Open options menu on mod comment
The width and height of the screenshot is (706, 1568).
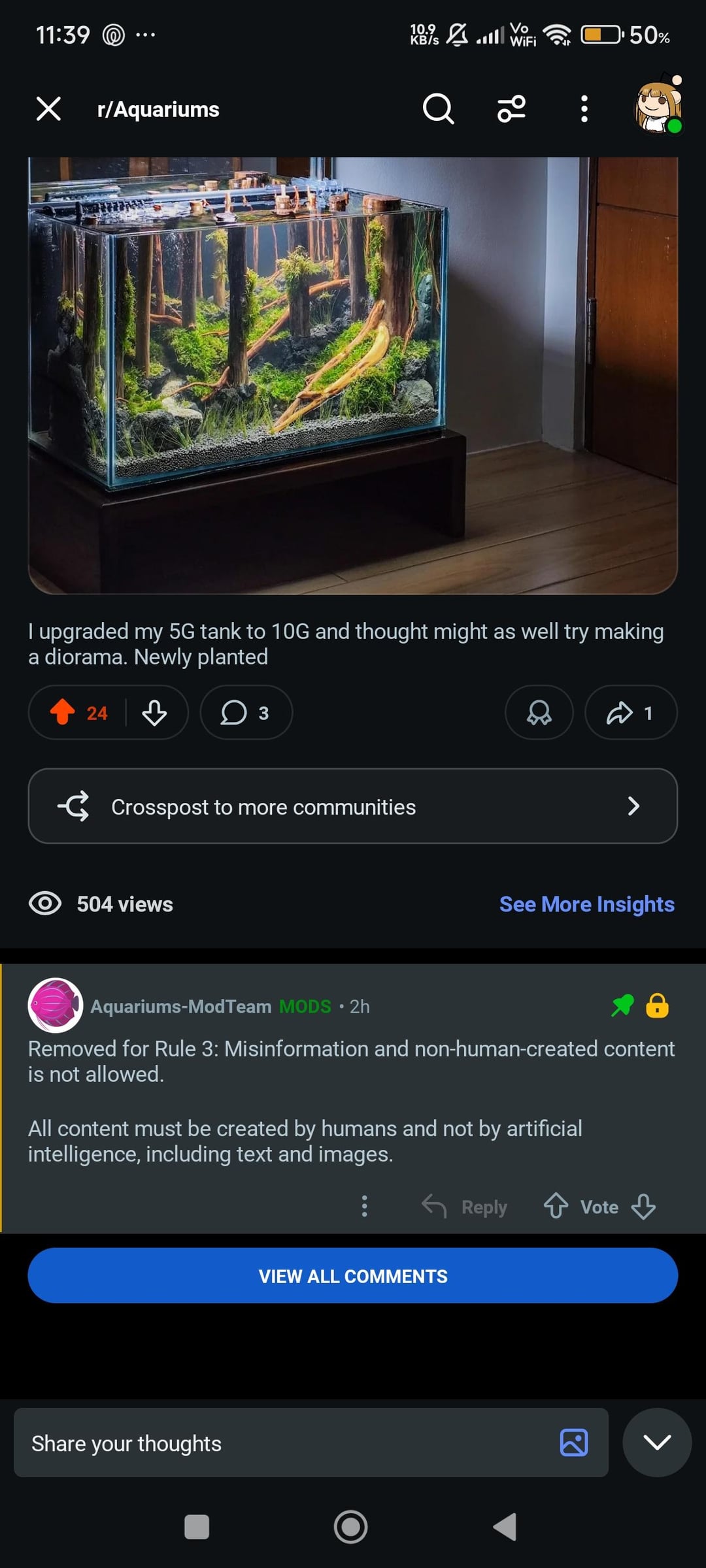(x=364, y=1207)
